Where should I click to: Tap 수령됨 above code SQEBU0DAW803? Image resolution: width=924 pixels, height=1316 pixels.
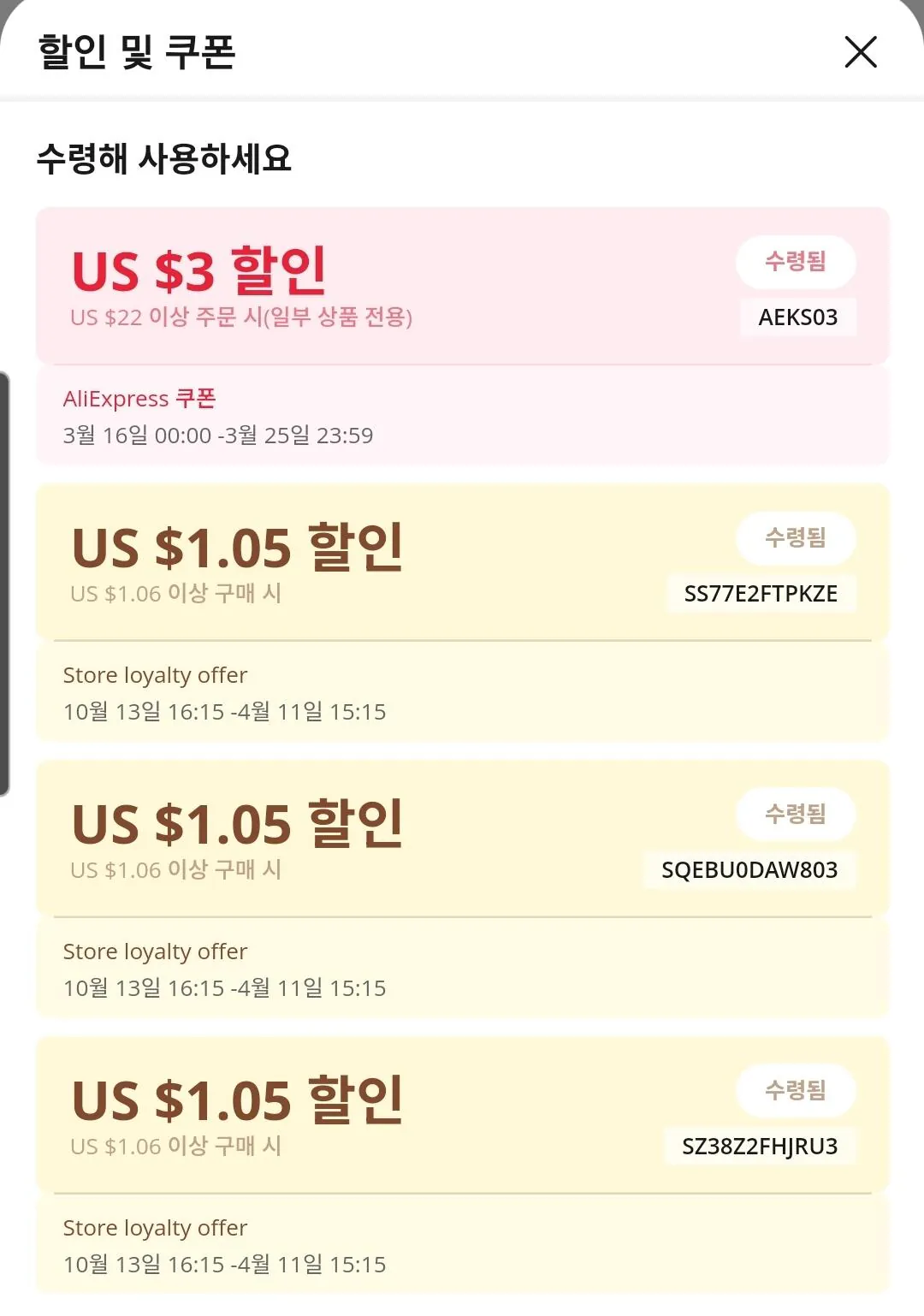796,815
